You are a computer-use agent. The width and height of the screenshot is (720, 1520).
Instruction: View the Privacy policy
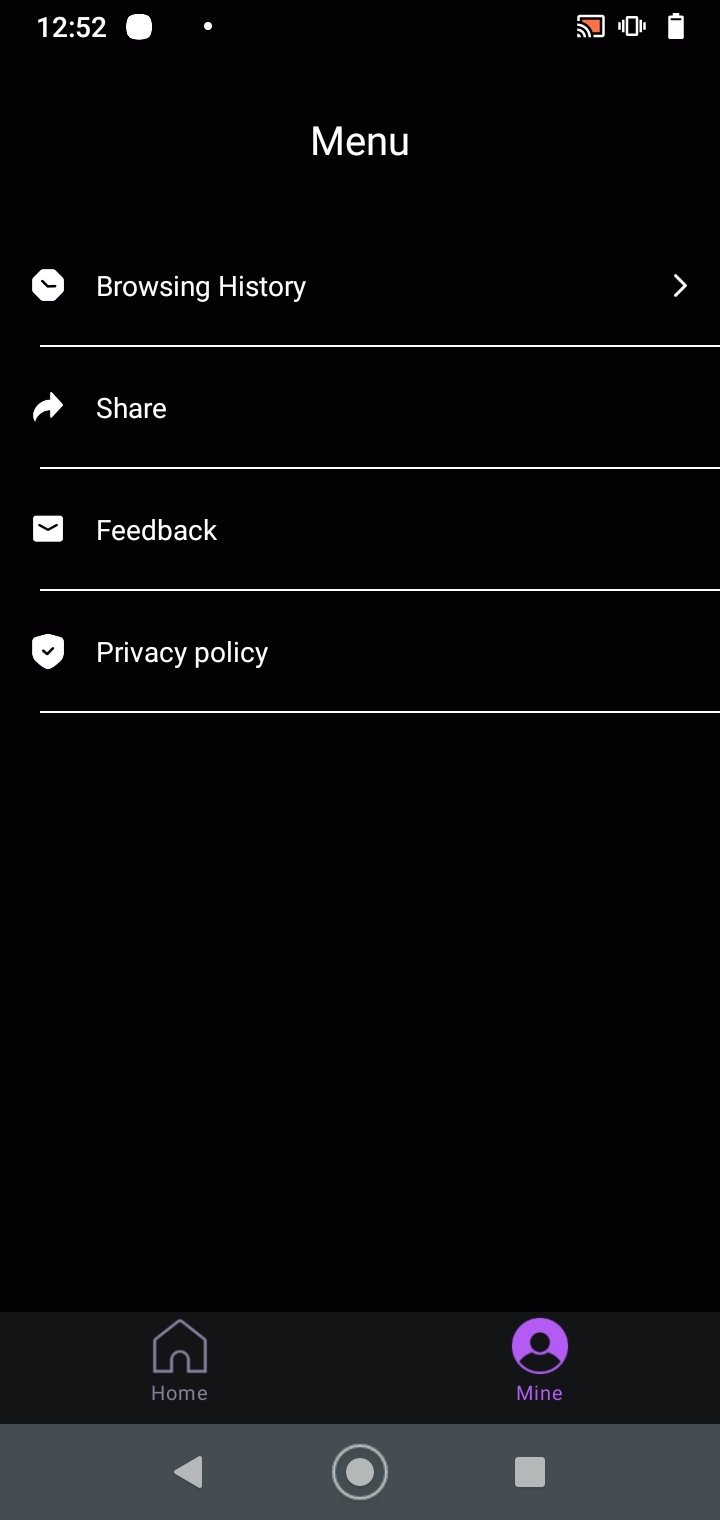(x=360, y=652)
